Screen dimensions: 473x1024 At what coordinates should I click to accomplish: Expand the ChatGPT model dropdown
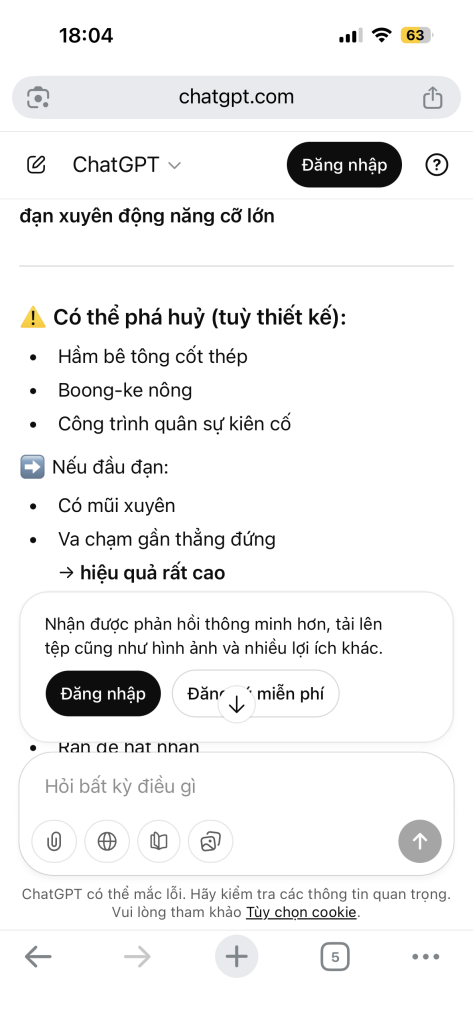tap(126, 165)
